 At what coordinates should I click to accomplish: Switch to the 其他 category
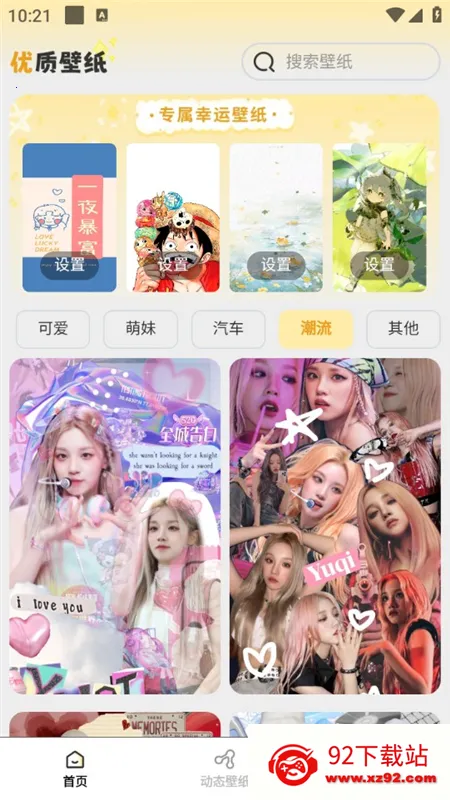[403, 329]
